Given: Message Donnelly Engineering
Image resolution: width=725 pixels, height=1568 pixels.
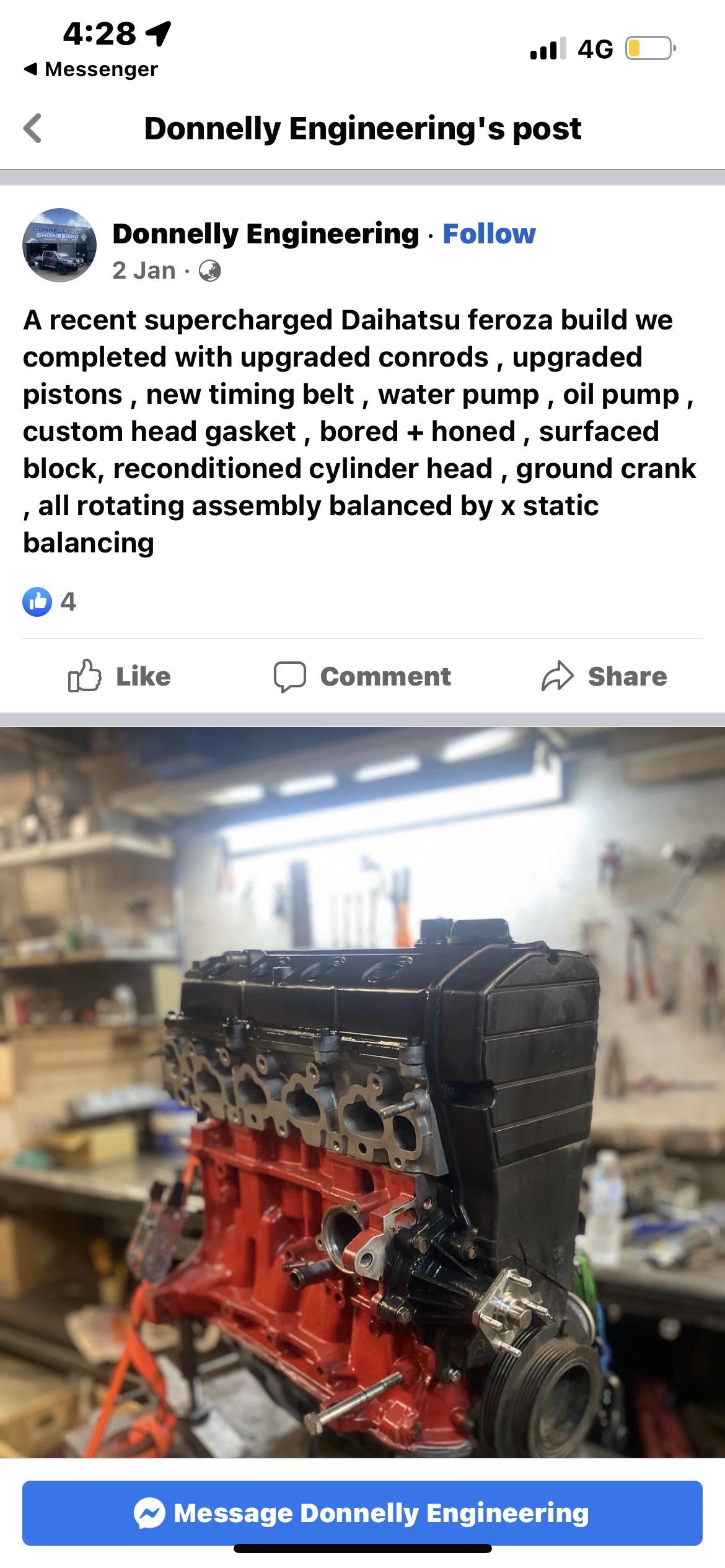Looking at the screenshot, I should 362,1513.
